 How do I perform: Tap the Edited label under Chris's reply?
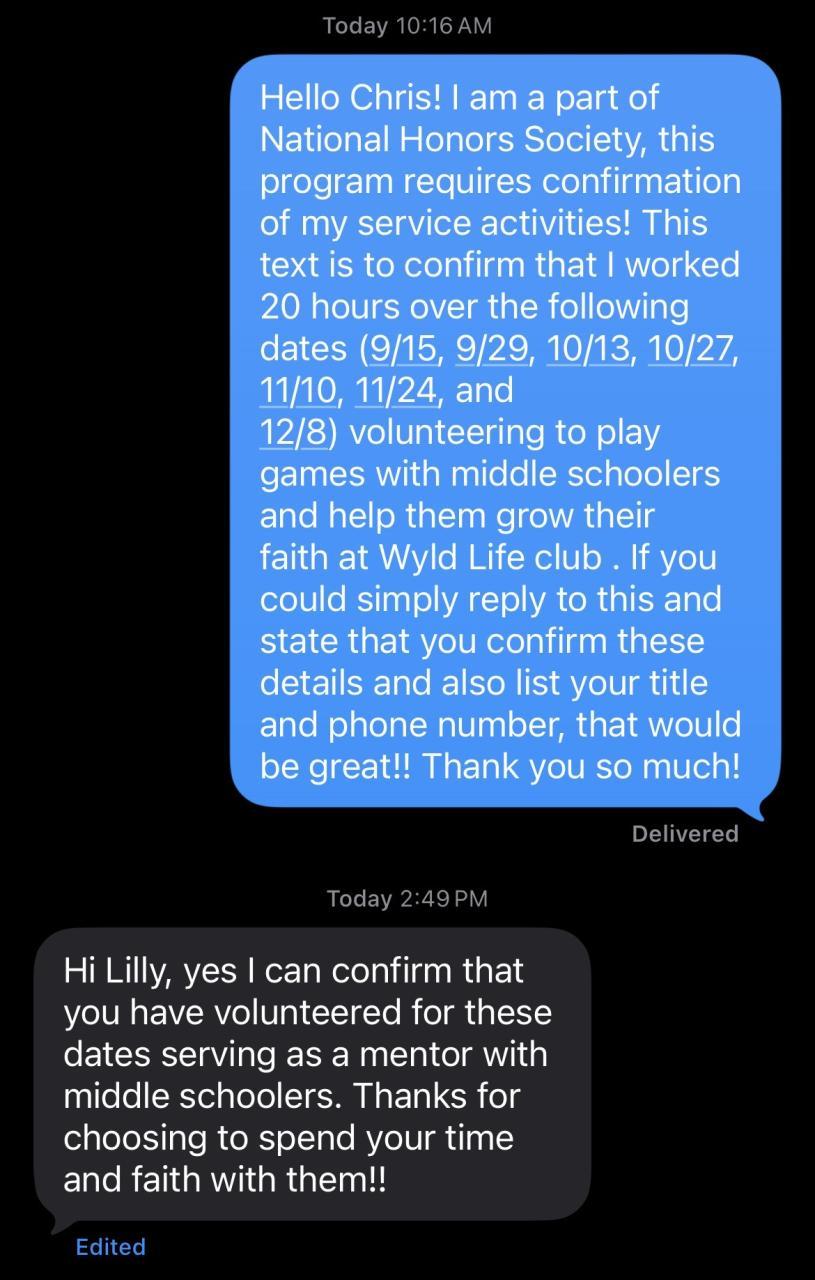pos(110,1247)
